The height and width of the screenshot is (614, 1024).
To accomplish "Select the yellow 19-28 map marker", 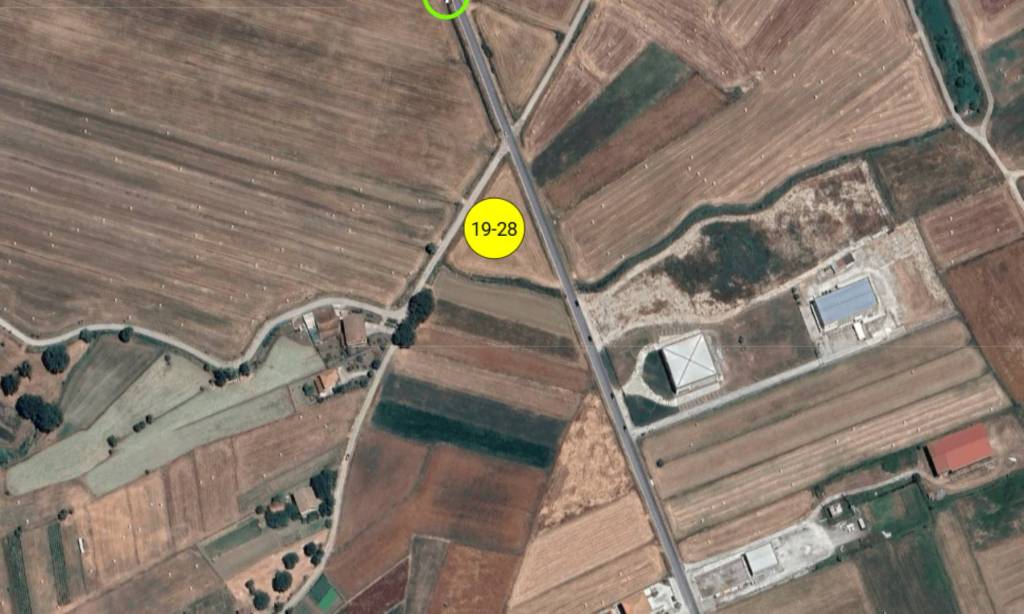I will click(x=494, y=228).
